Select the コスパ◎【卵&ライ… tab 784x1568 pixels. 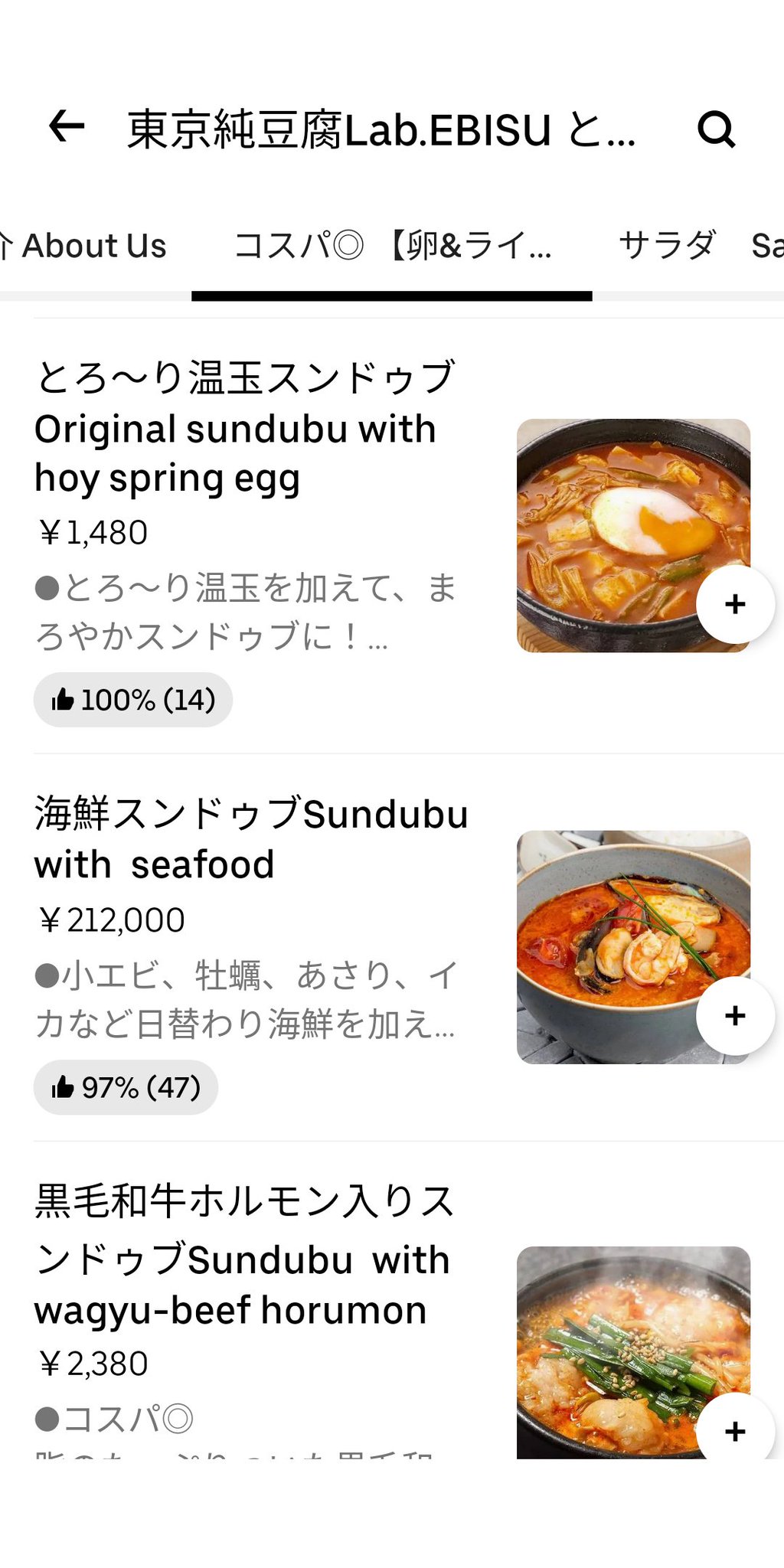392,247
